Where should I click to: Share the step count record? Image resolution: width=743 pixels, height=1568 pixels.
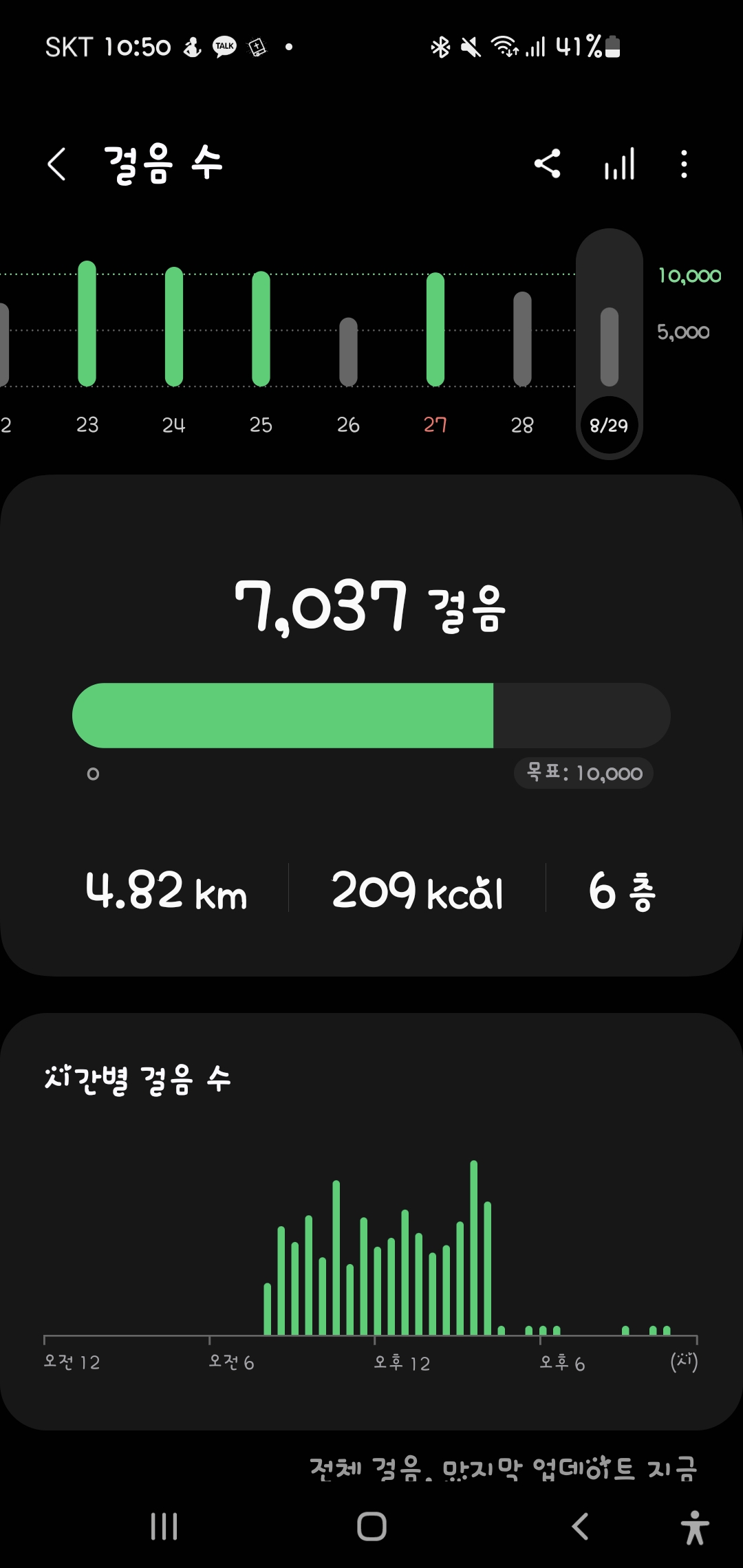click(x=548, y=164)
